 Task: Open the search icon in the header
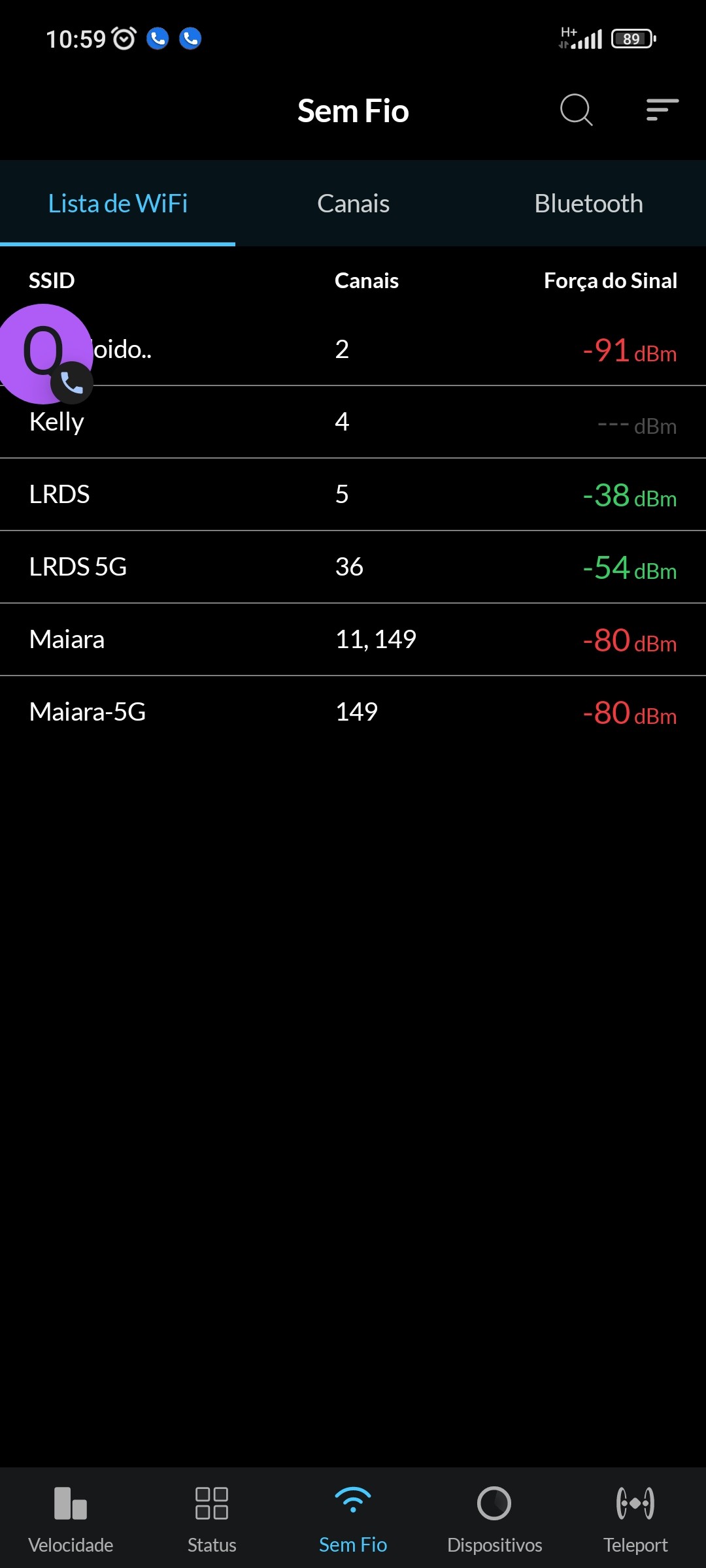pyautogui.click(x=576, y=110)
